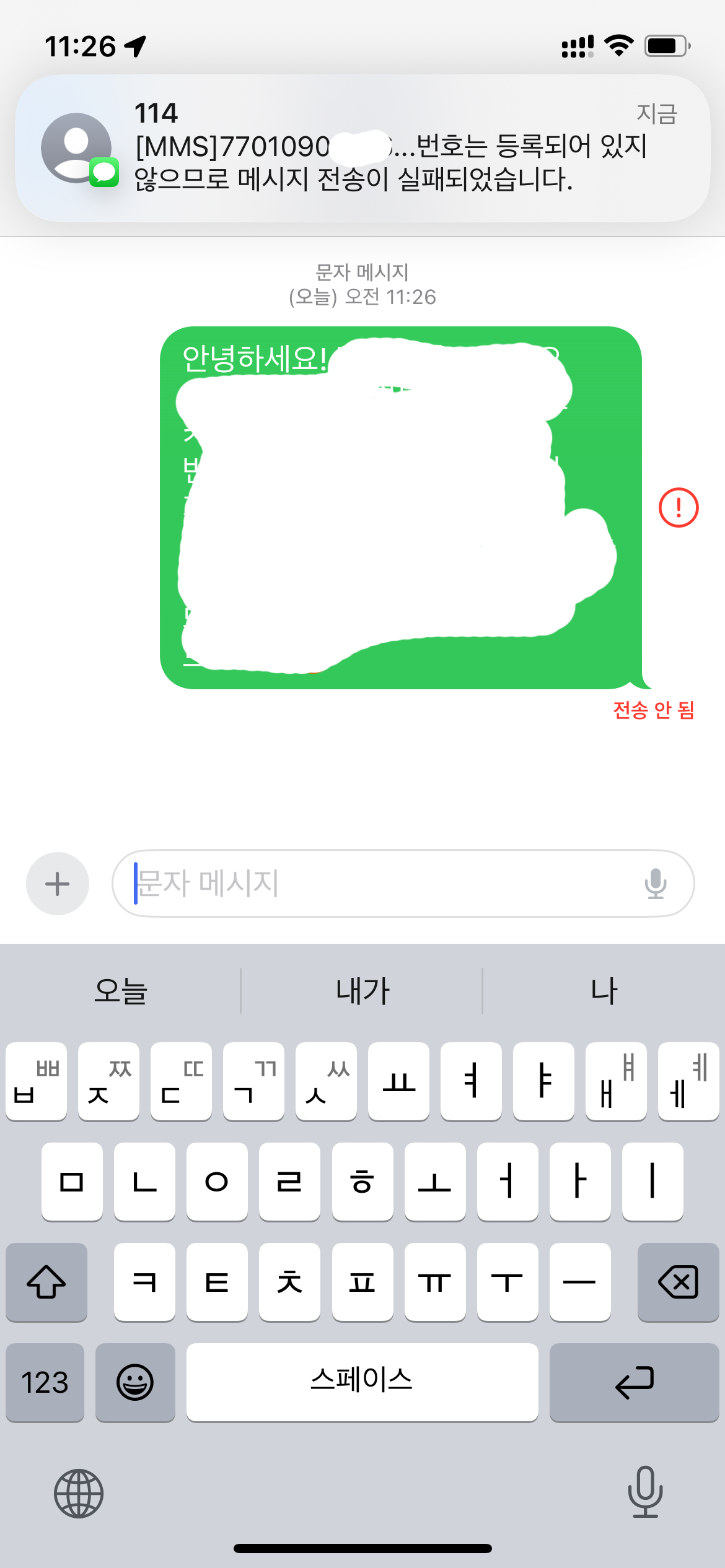725x1568 pixels.
Task: Switch keyboard language with the globe icon
Action: click(x=79, y=1494)
